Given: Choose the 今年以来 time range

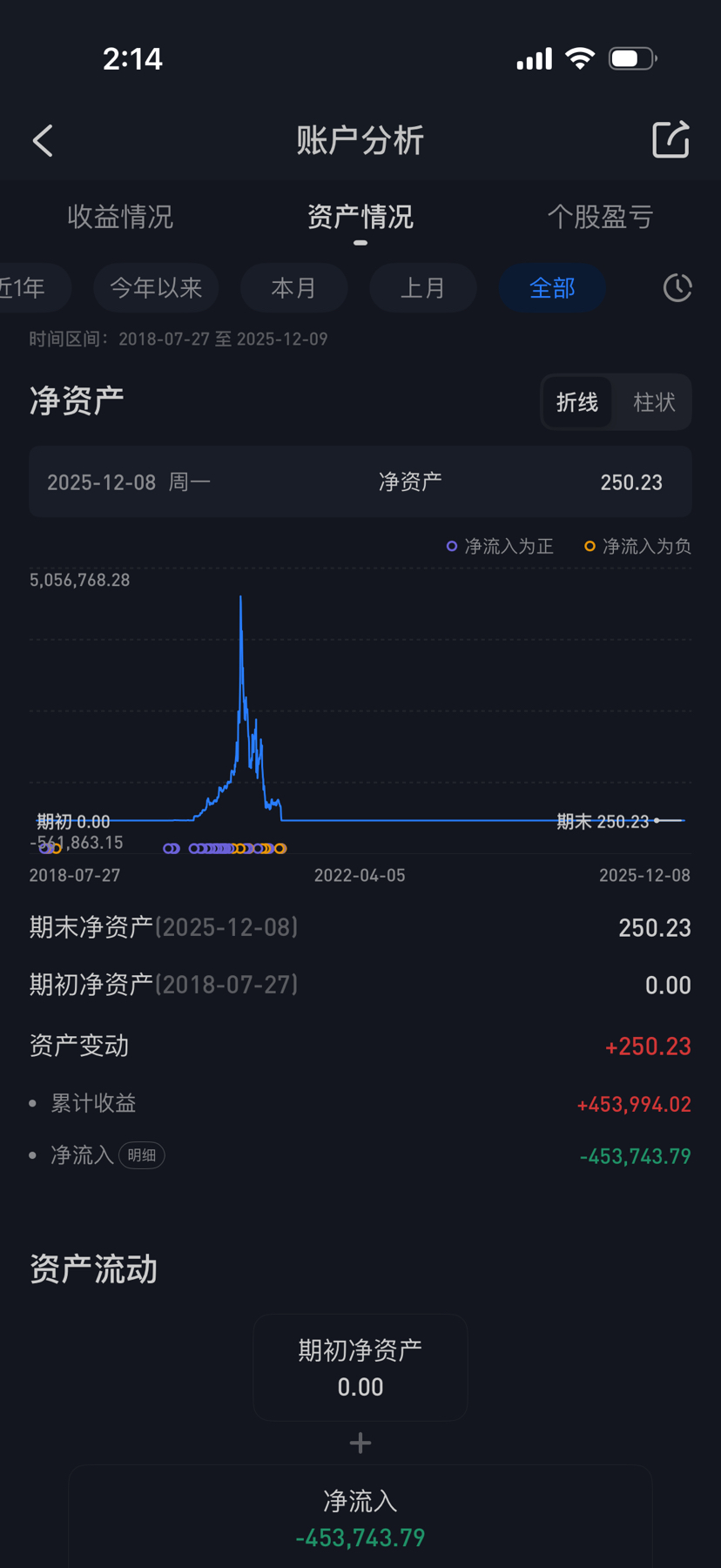Looking at the screenshot, I should tap(156, 288).
